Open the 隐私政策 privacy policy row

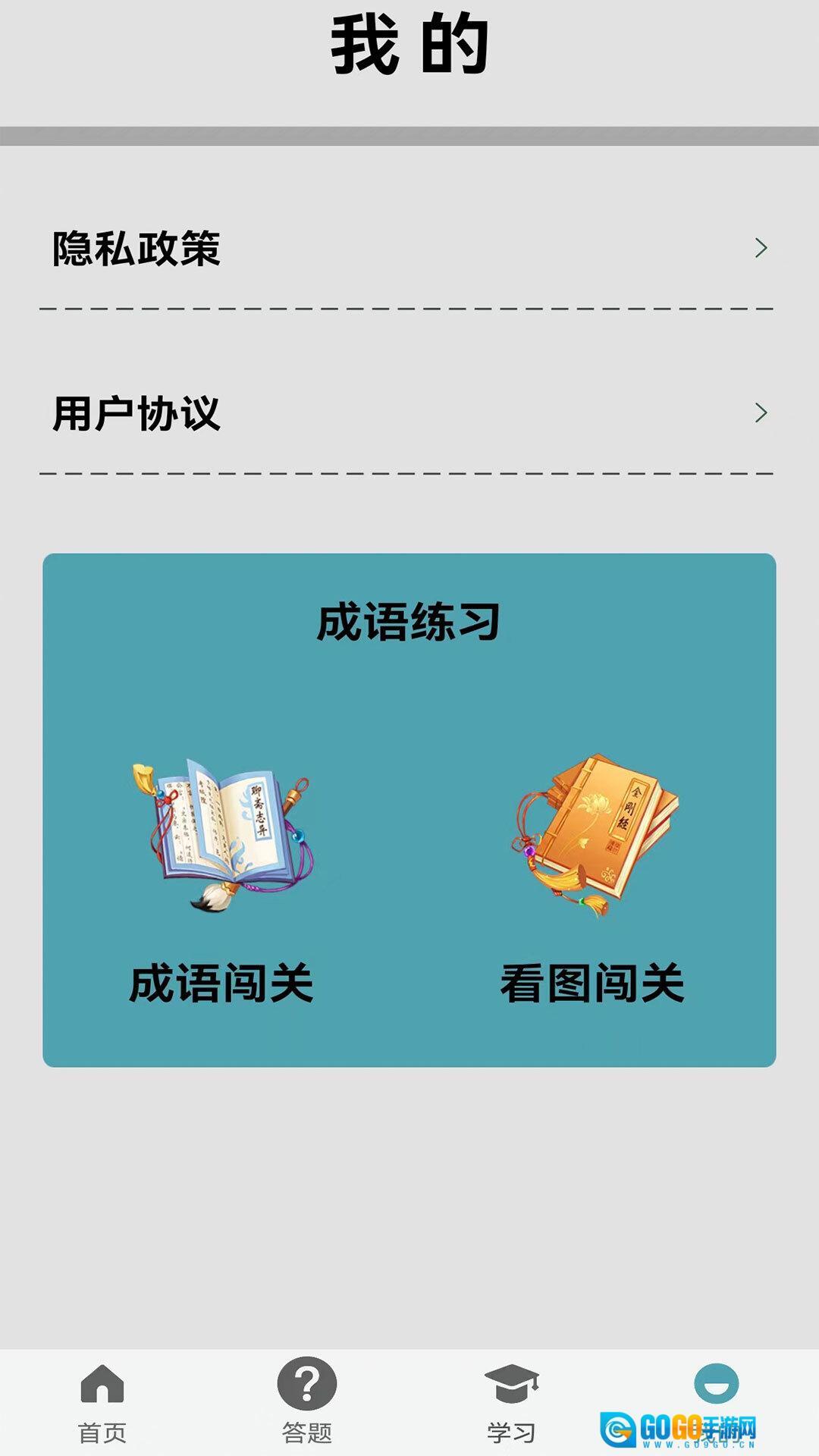(408, 249)
